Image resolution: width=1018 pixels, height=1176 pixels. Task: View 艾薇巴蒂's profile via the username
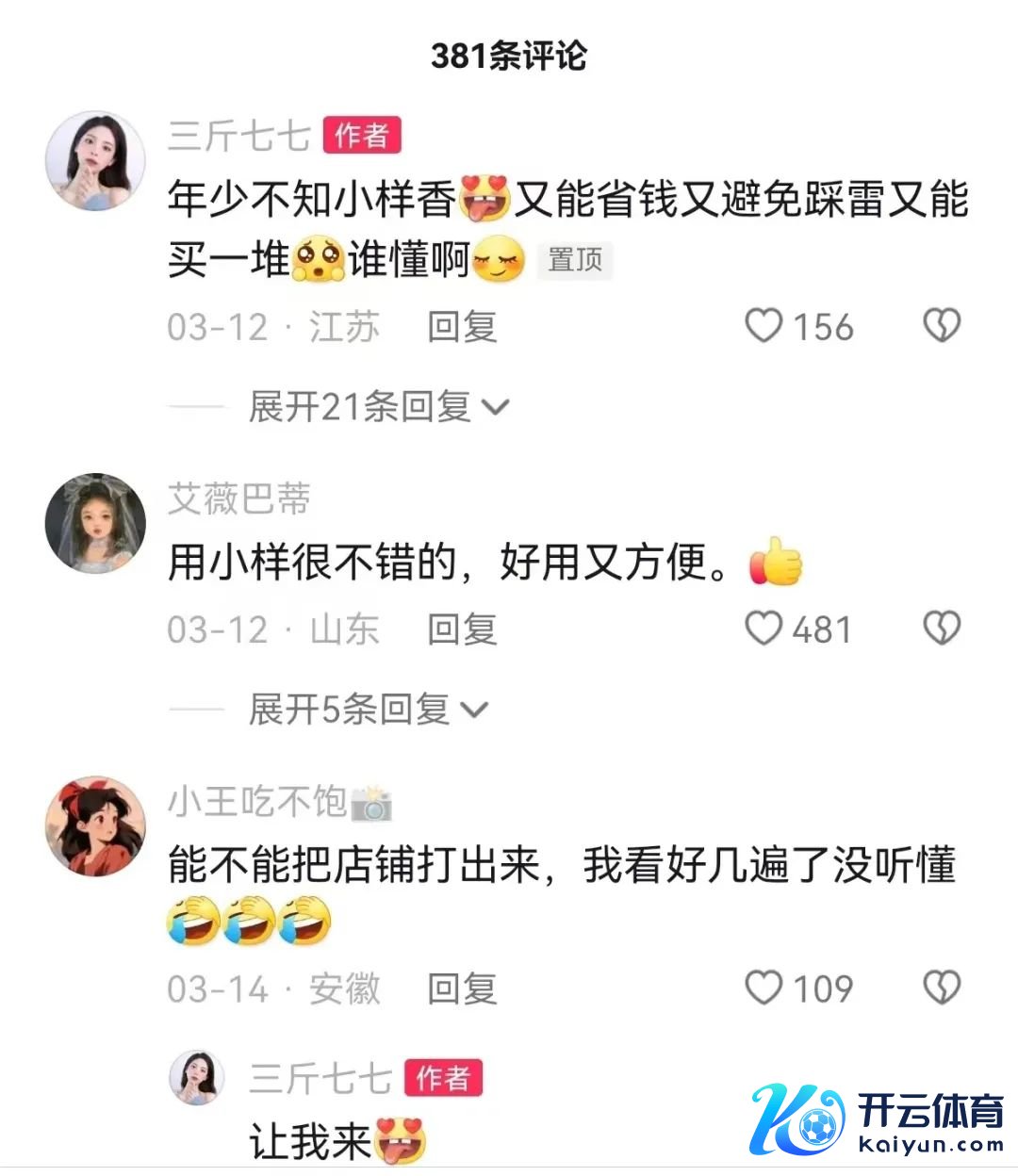[x=239, y=498]
